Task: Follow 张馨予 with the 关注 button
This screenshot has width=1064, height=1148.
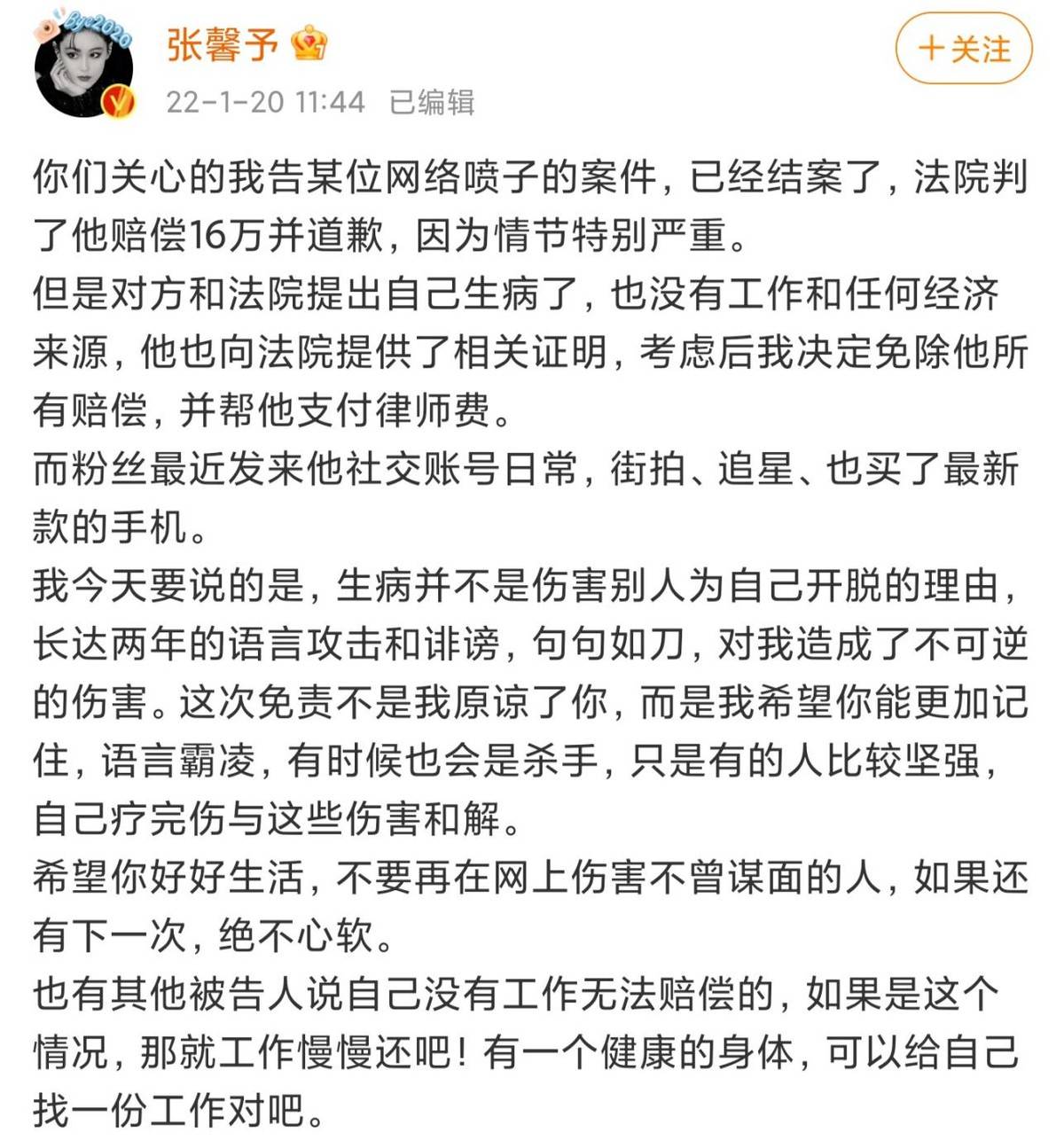Action: [x=964, y=49]
